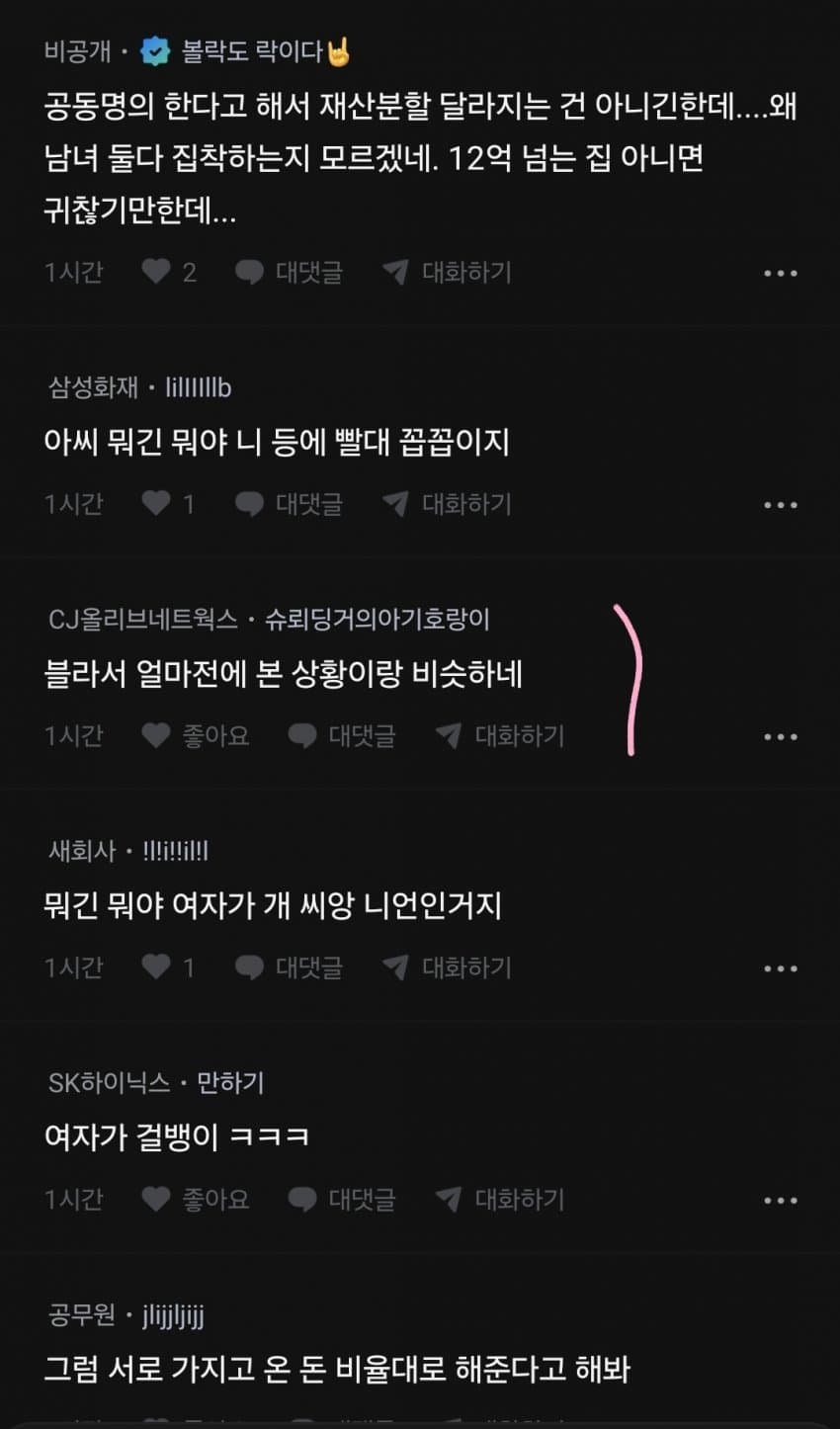The image size is (840, 1429).
Task: Message 슈뢰딩거의아기호랑이 via 대화하기
Action: click(500, 735)
